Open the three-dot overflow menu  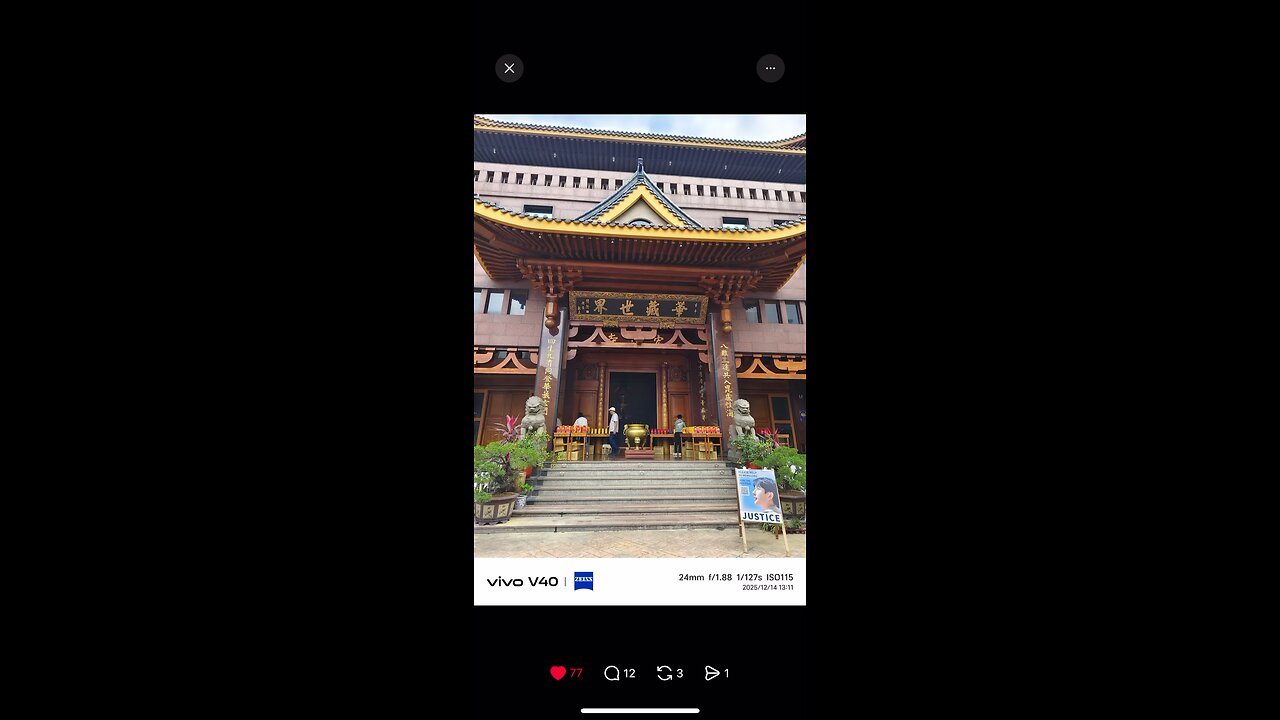click(770, 68)
